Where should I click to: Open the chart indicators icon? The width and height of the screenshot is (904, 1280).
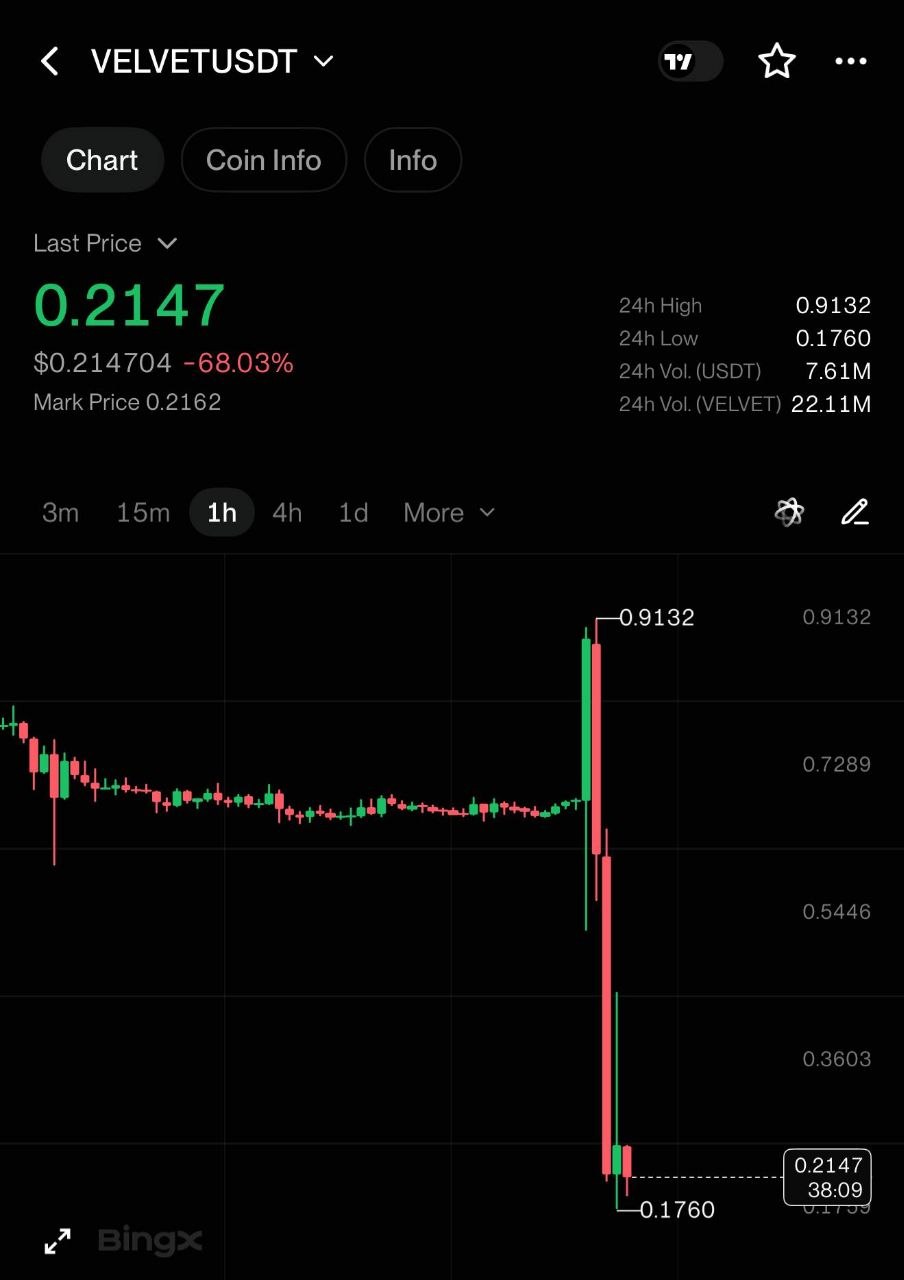coord(790,513)
